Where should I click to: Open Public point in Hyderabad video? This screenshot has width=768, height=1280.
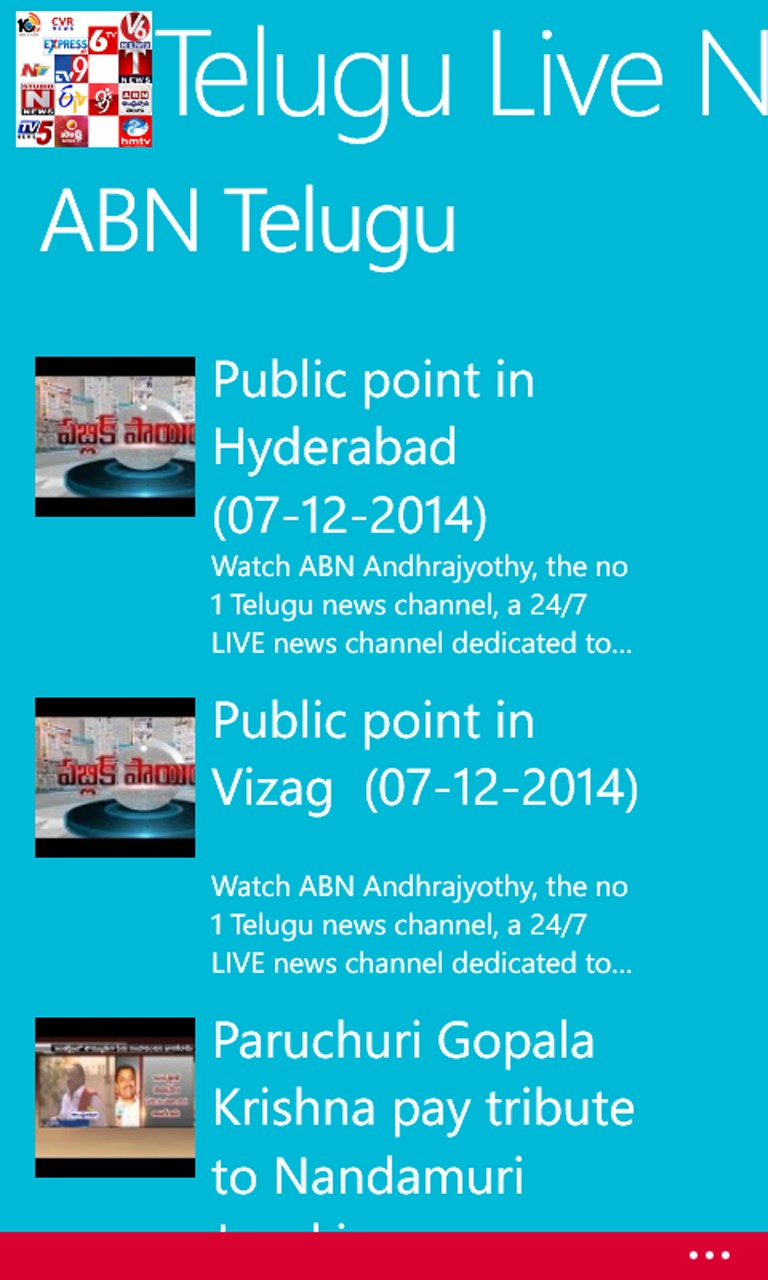pyautogui.click(x=373, y=446)
